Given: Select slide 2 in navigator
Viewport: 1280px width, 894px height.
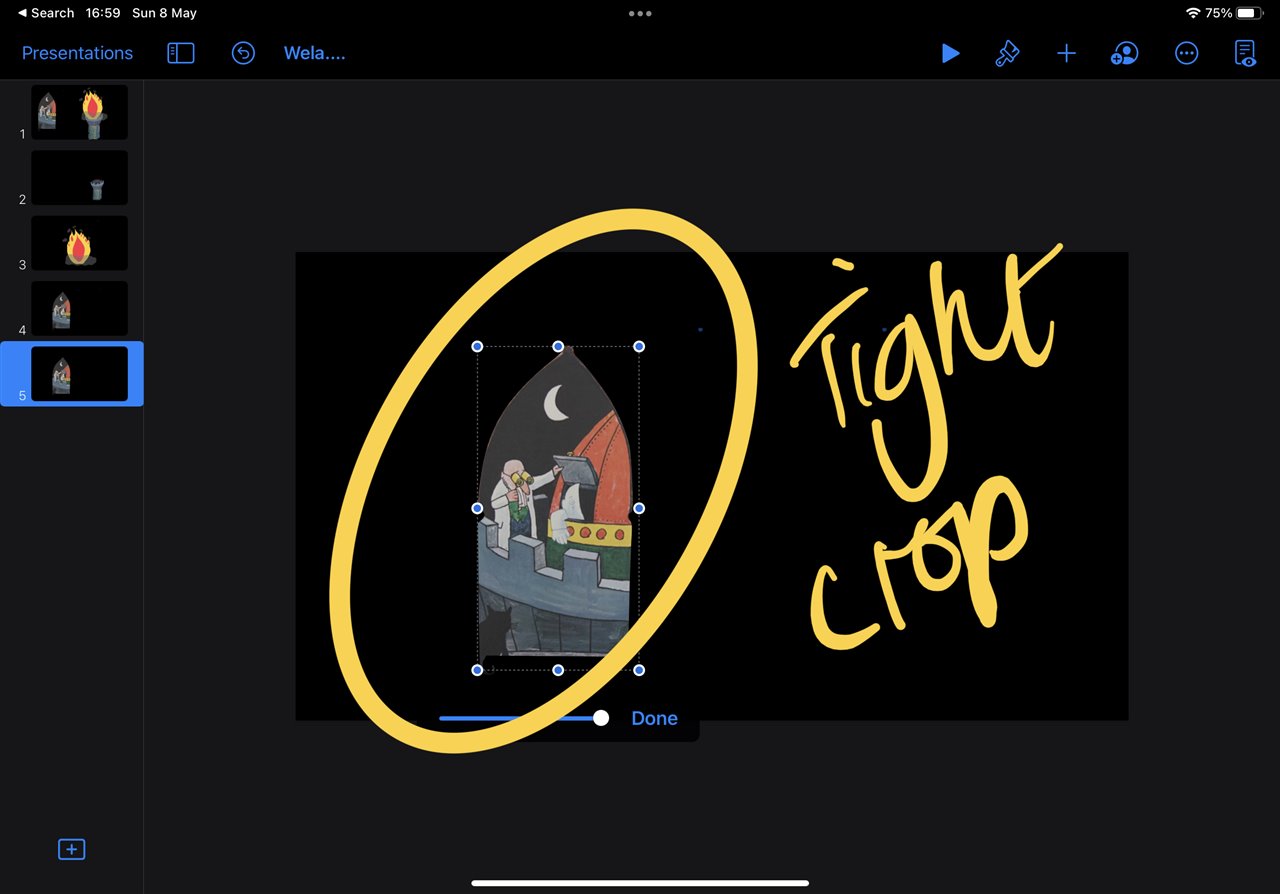Looking at the screenshot, I should pos(79,177).
